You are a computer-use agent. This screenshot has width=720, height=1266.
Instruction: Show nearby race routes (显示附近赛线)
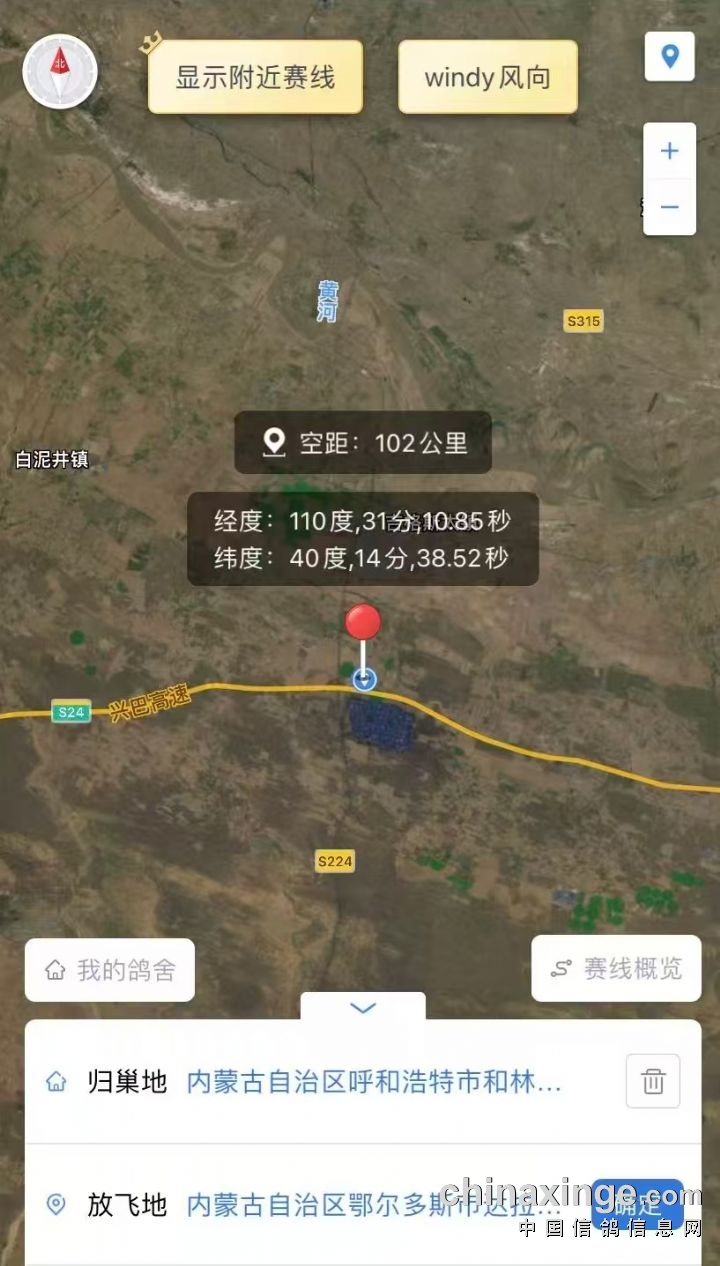[x=255, y=77]
